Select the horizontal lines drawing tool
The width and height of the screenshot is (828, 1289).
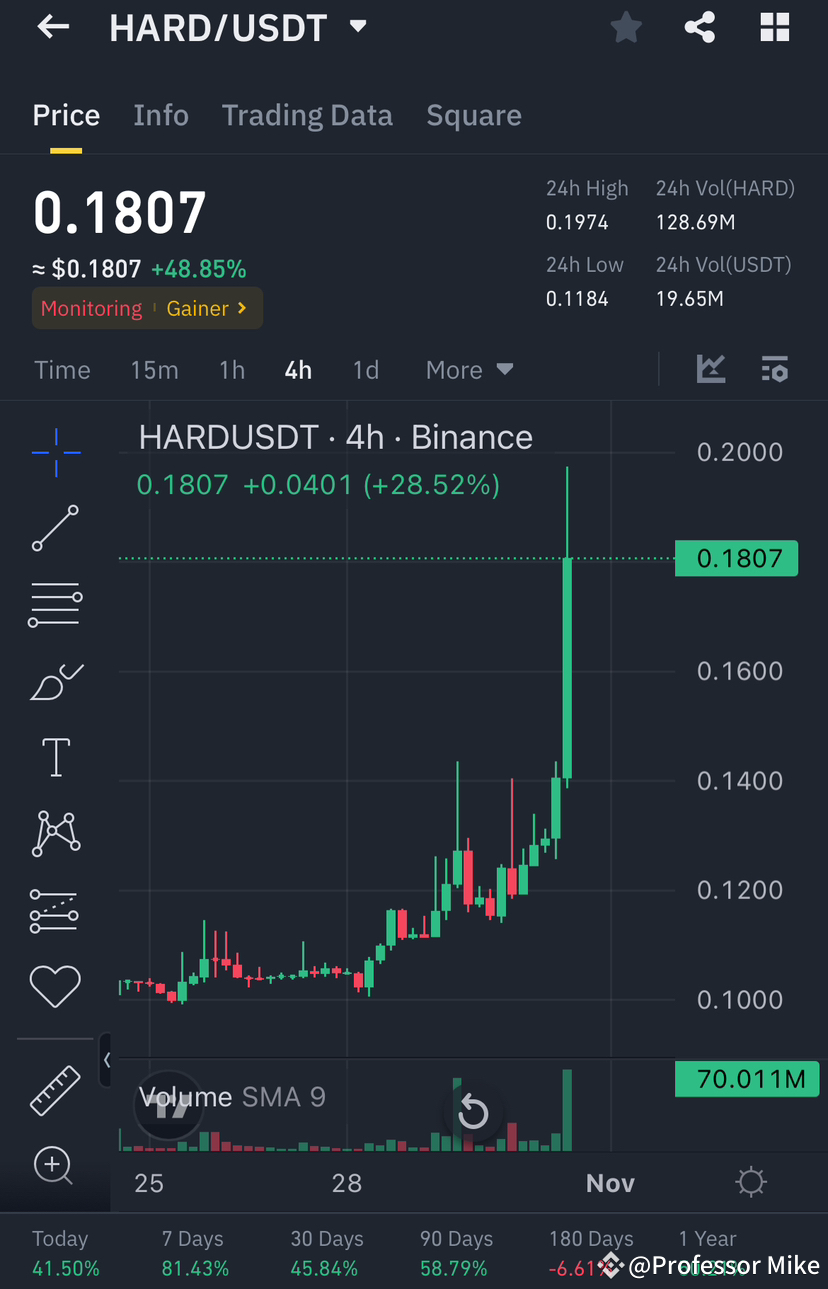point(54,604)
